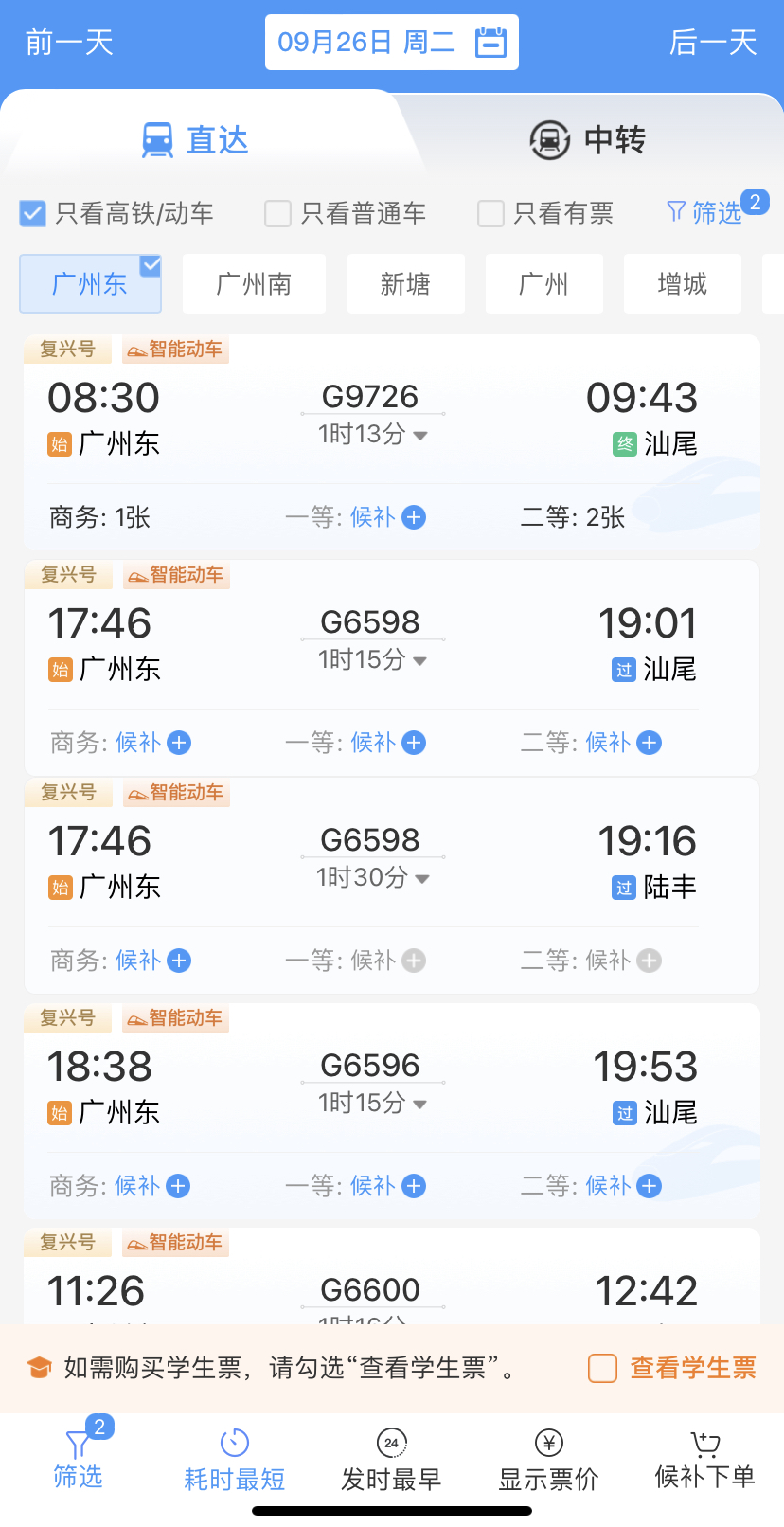Add 一等 候补 for G9726
784x1527 pixels.
[x=414, y=517]
